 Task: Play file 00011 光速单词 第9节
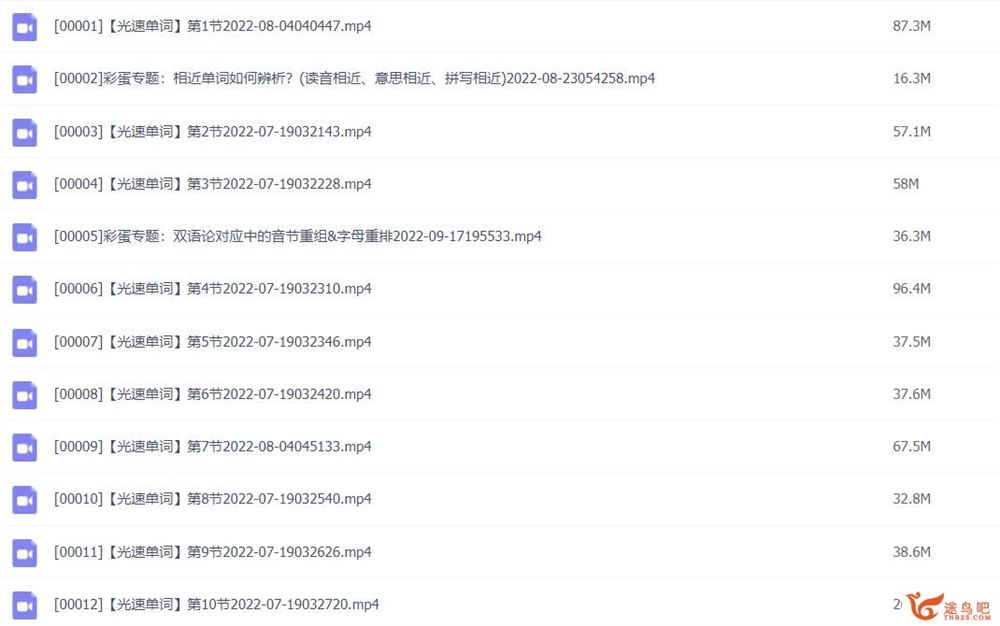pyautogui.click(x=212, y=552)
